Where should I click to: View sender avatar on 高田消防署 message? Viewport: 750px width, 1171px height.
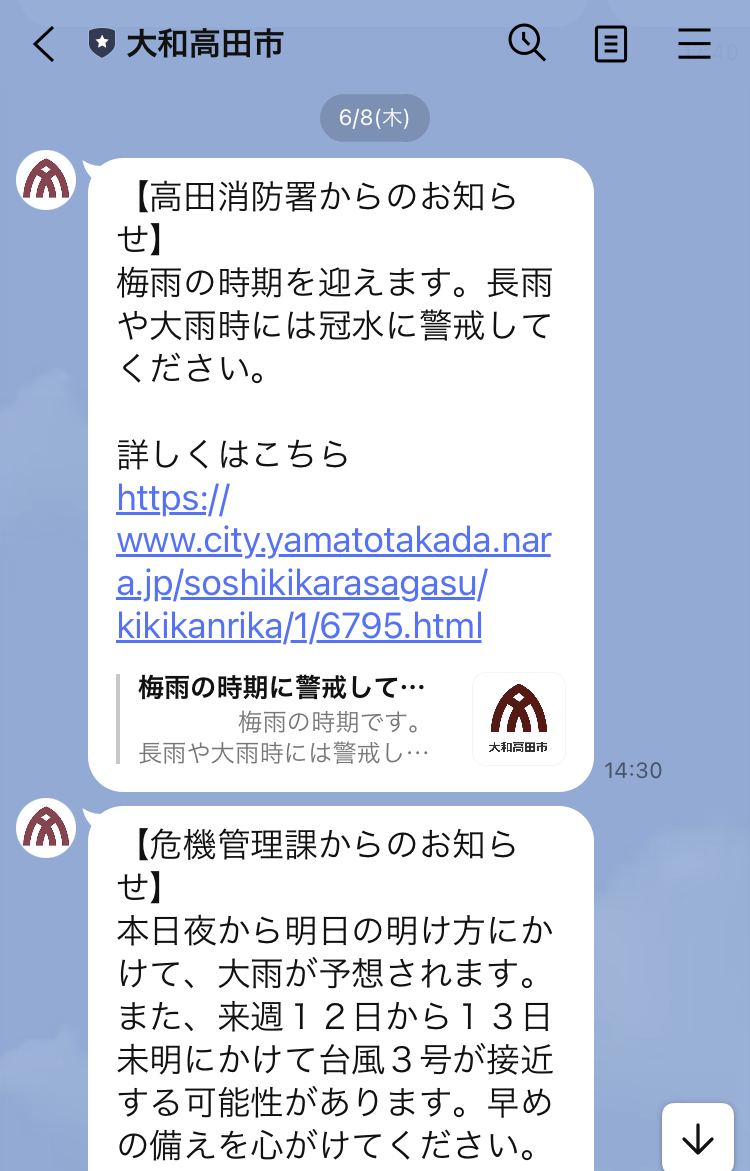click(x=46, y=180)
